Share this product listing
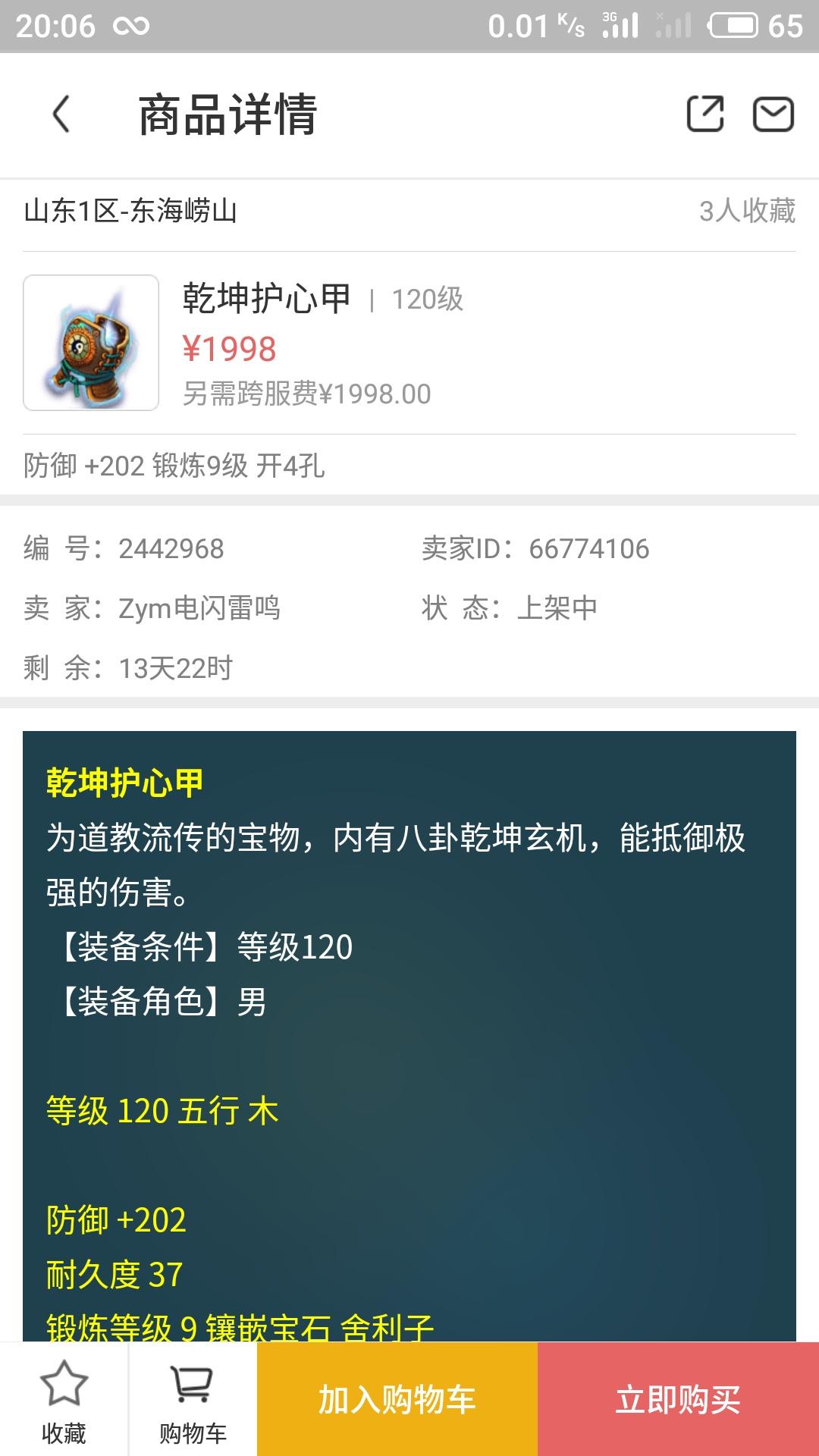 pyautogui.click(x=704, y=115)
